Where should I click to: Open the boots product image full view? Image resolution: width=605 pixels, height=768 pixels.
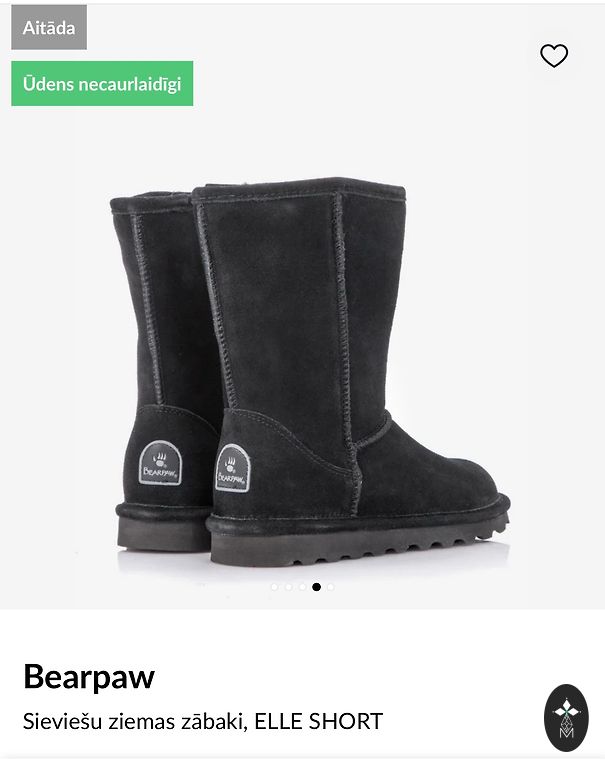pyautogui.click(x=310, y=370)
